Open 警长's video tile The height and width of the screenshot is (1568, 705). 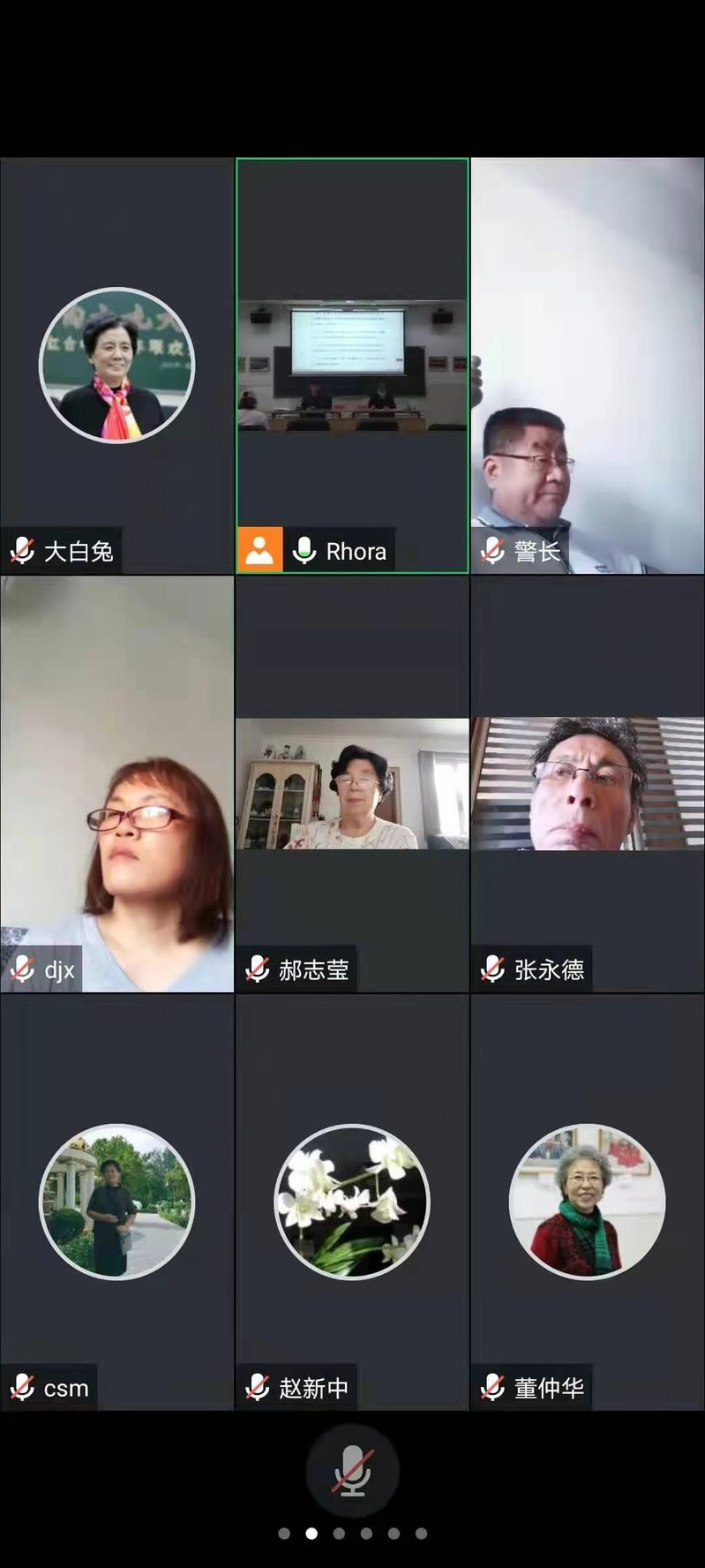[587, 366]
